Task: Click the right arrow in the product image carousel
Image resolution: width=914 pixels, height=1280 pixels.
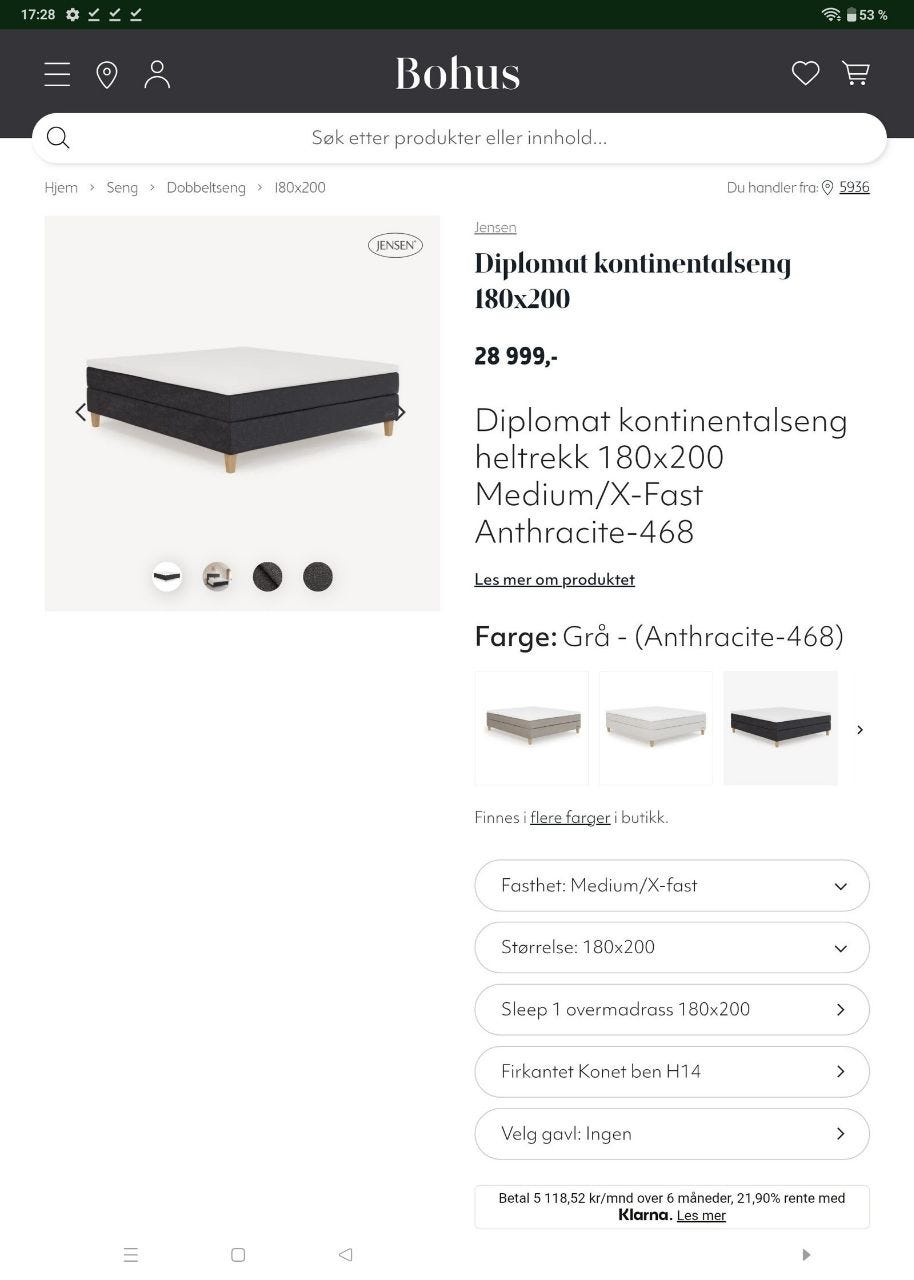Action: 400,412
